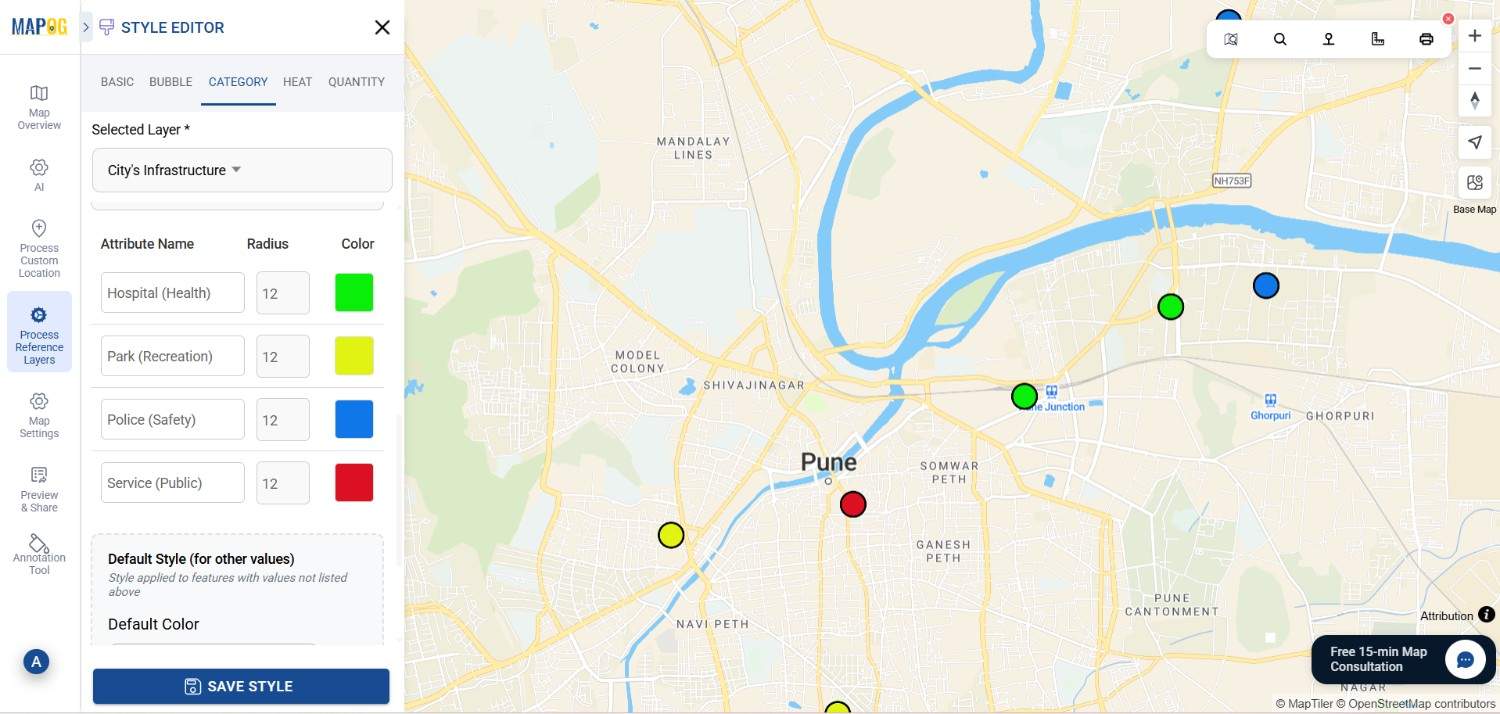
Task: Change the red Service (Public) color
Action: click(354, 483)
